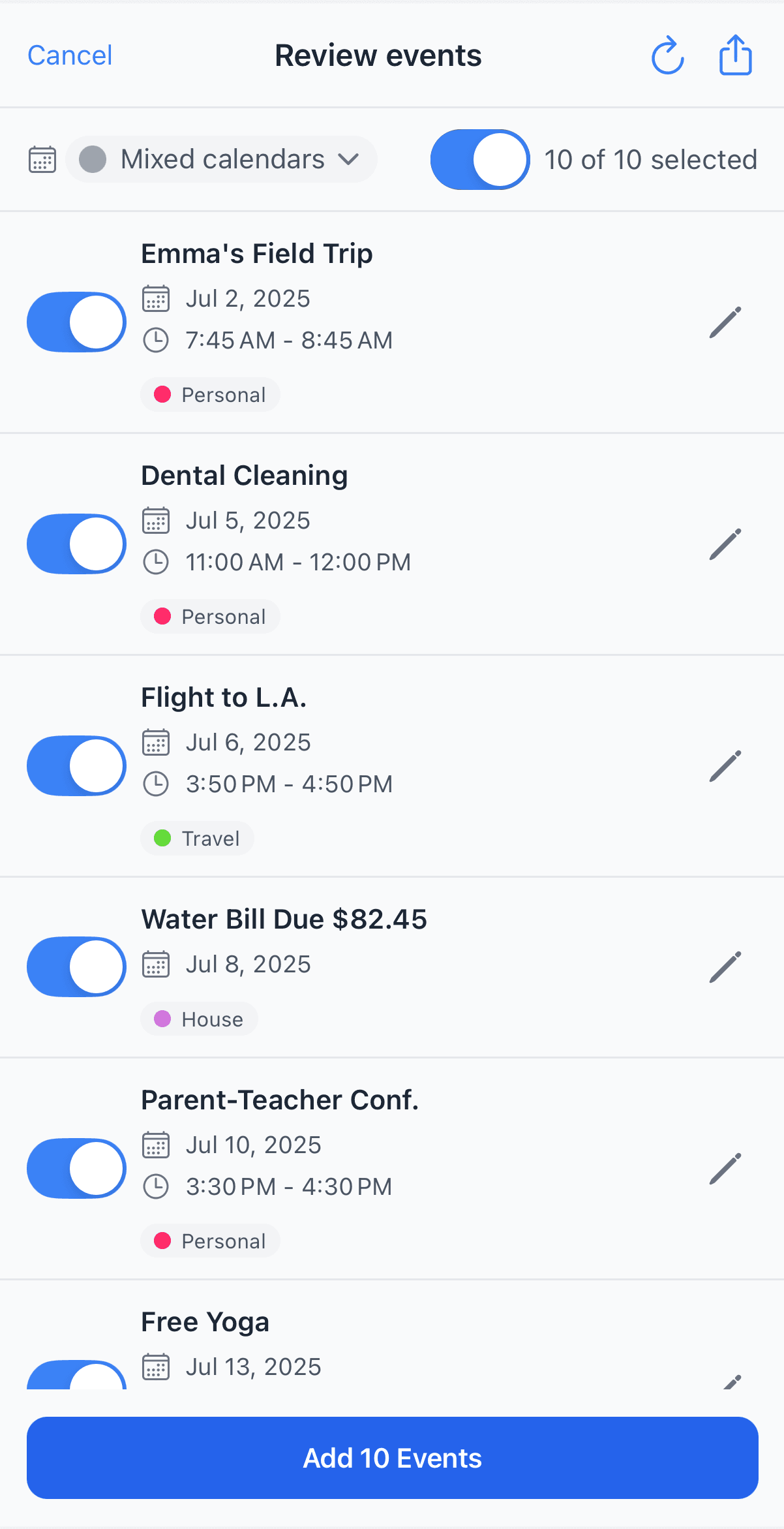
Task: Disable the Emma's Field Trip toggle
Action: click(x=76, y=322)
